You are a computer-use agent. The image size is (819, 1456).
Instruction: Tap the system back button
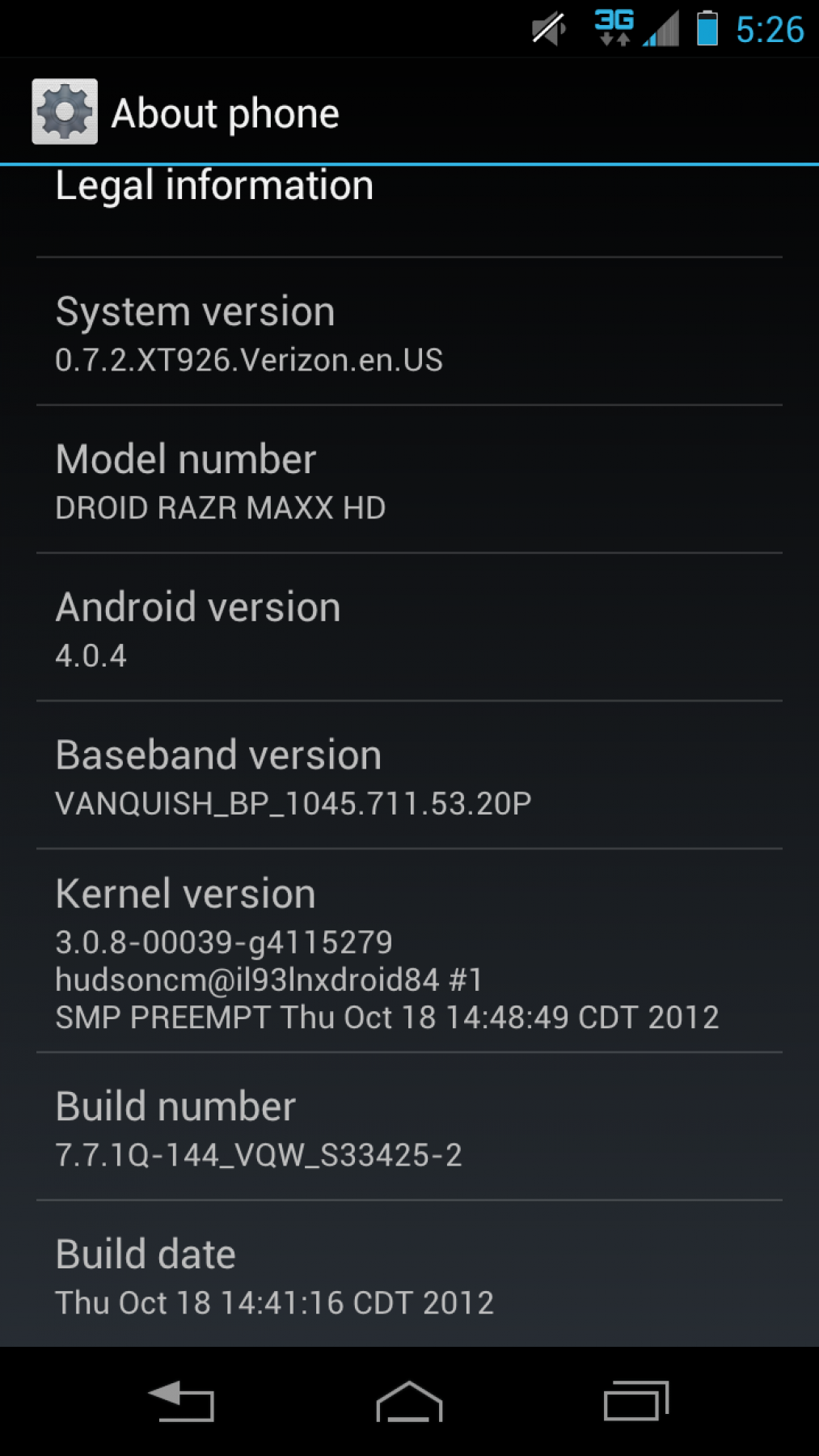click(182, 1401)
